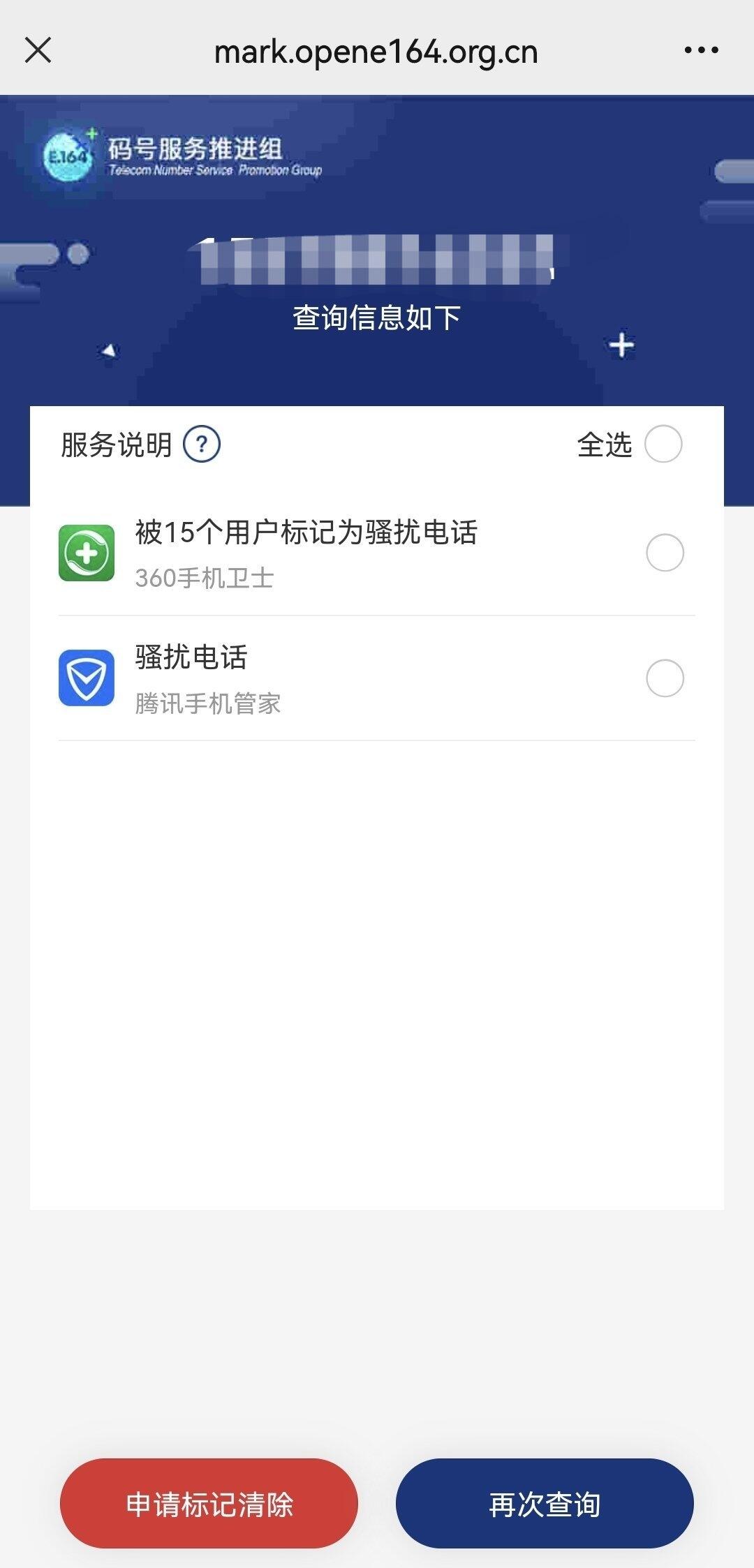
Task: Tap 申请标记清除 button
Action: click(209, 1504)
